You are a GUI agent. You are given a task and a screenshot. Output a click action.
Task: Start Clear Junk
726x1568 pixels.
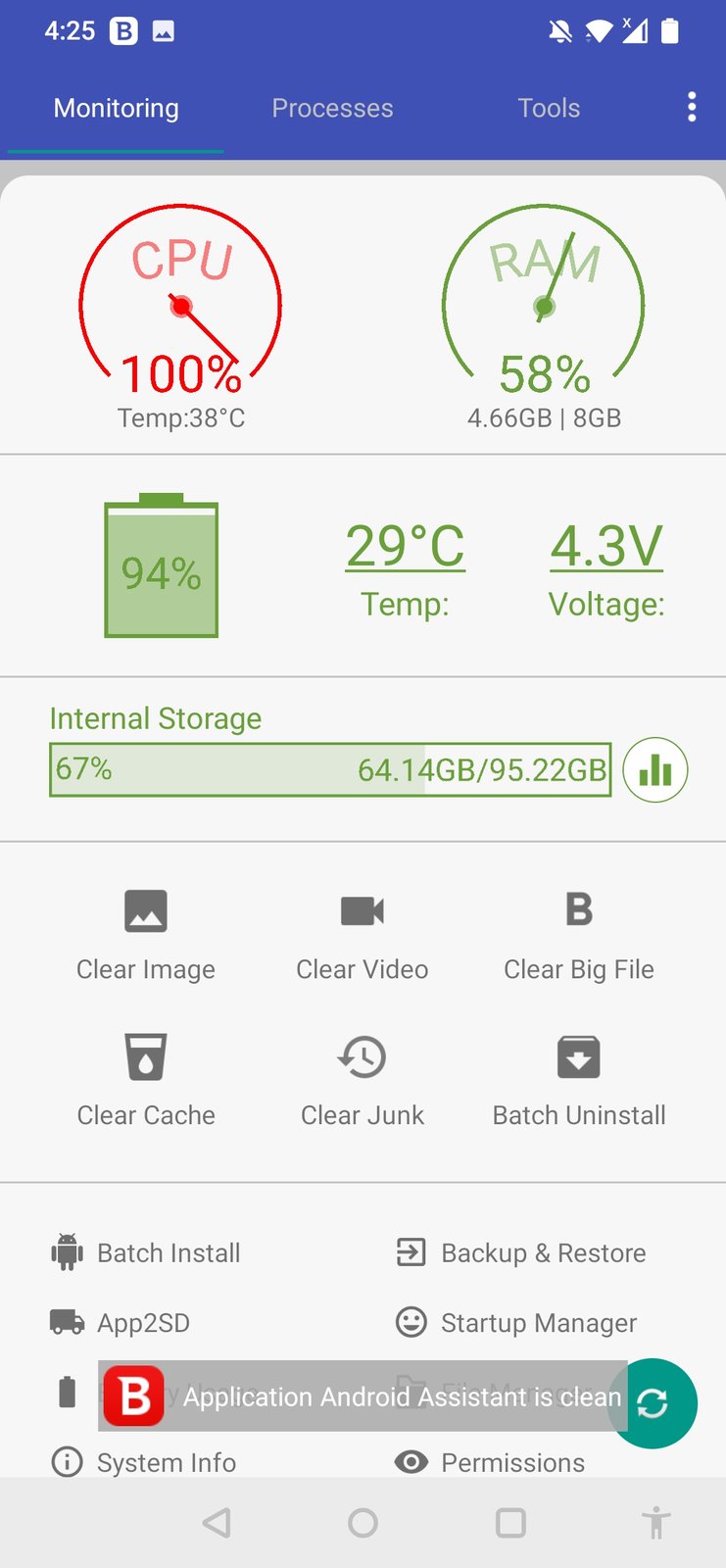coord(363,1080)
